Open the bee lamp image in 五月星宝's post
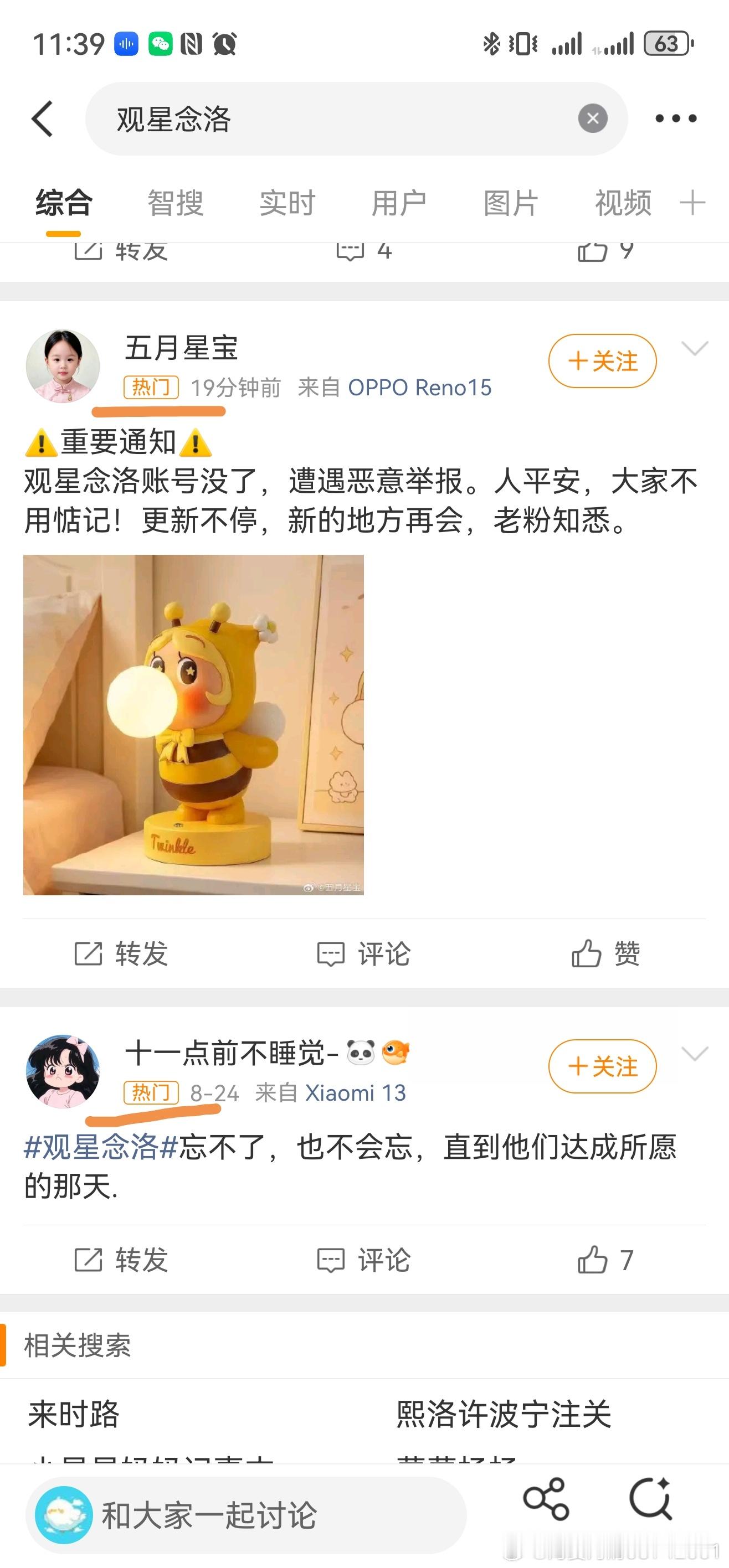This screenshot has width=729, height=1568. [x=194, y=724]
